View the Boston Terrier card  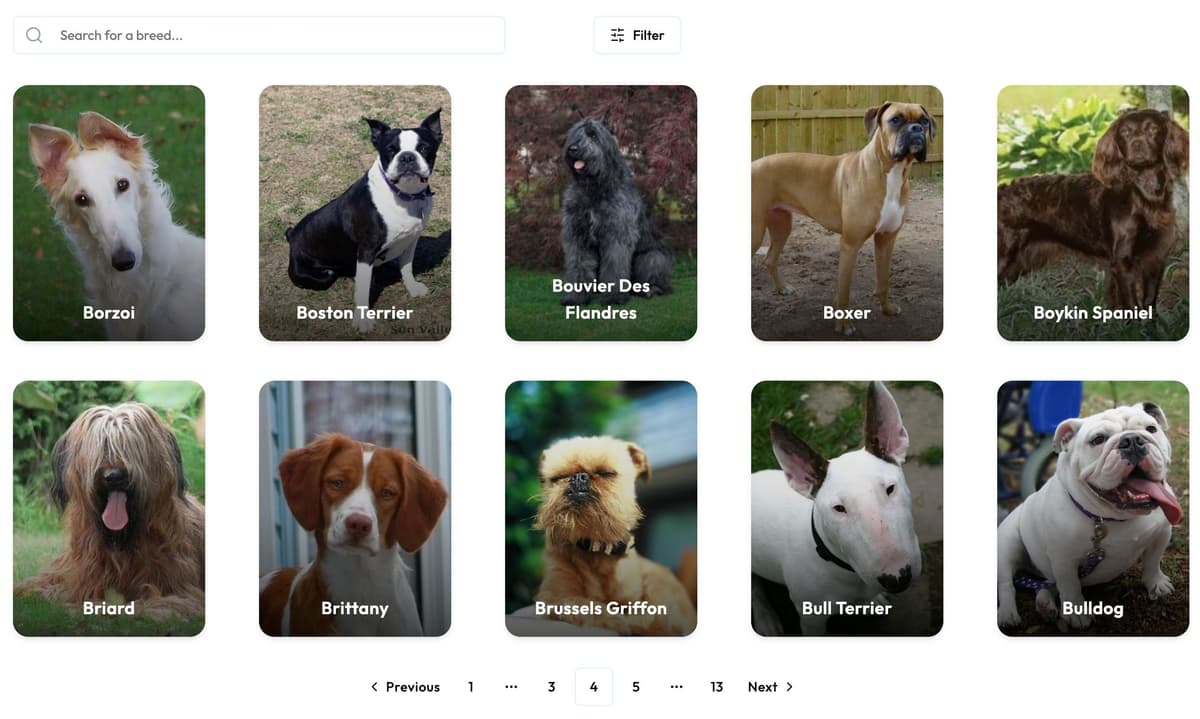click(x=355, y=213)
